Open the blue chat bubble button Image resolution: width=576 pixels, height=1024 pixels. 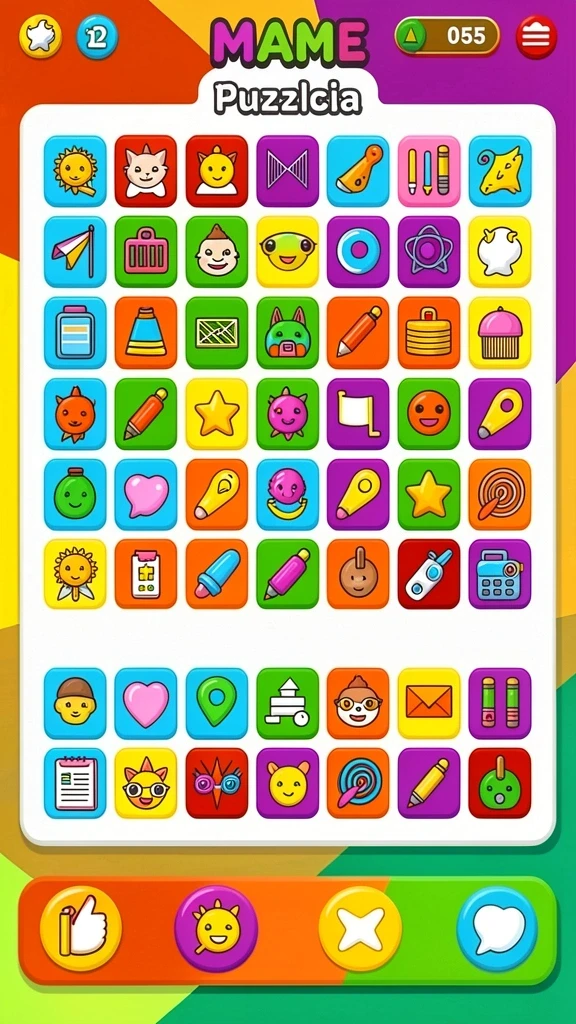[498, 929]
